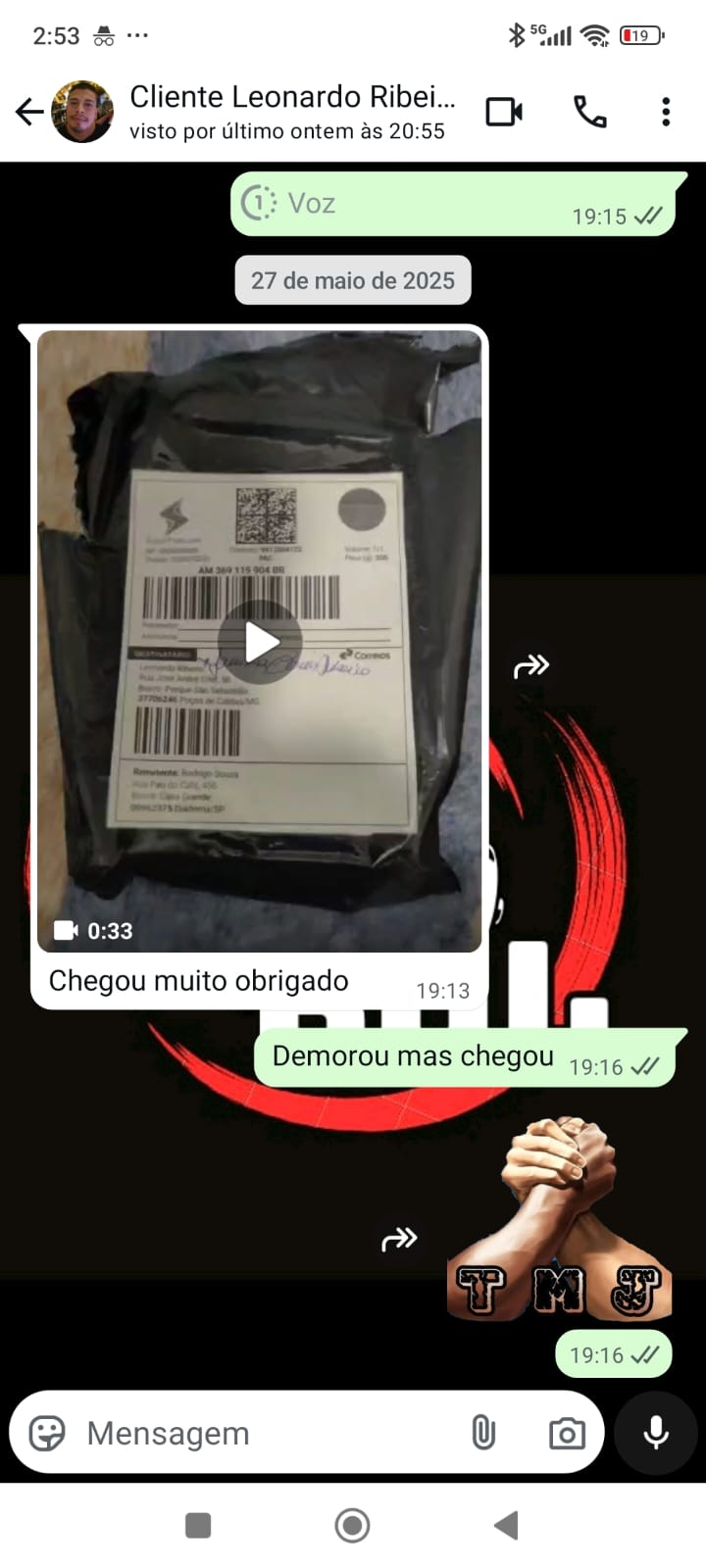Open the emoji and sticker picker
The height and width of the screenshot is (1568, 706).
47,1433
